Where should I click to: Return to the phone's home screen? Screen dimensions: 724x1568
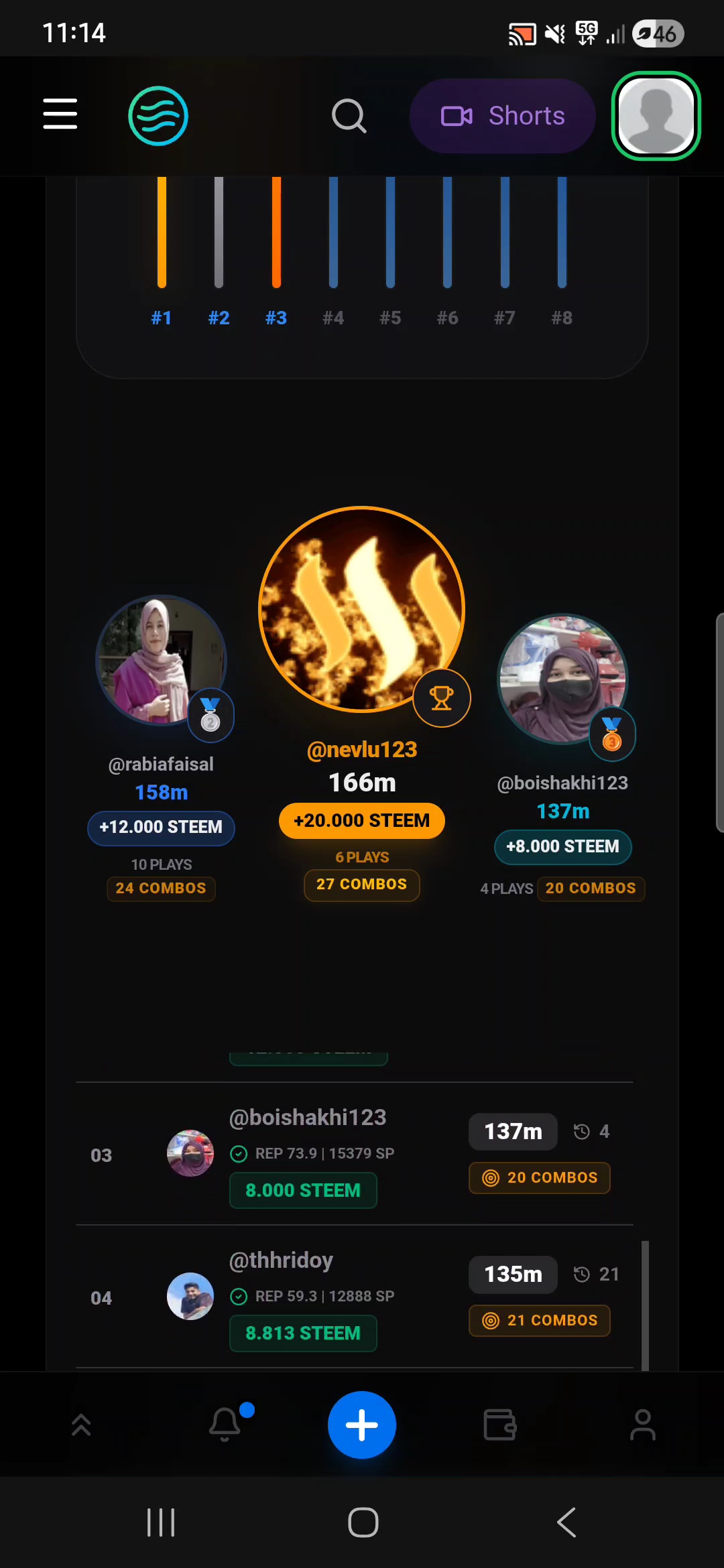tap(363, 1522)
